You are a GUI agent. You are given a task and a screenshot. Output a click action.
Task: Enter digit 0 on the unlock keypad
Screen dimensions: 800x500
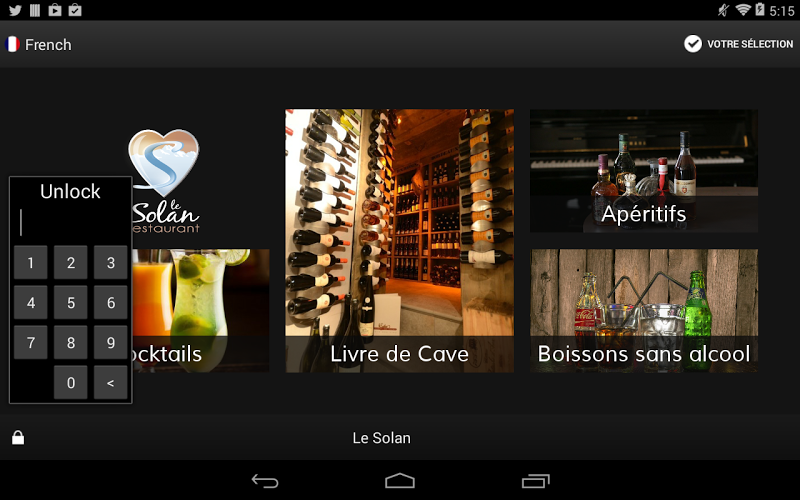pos(70,382)
